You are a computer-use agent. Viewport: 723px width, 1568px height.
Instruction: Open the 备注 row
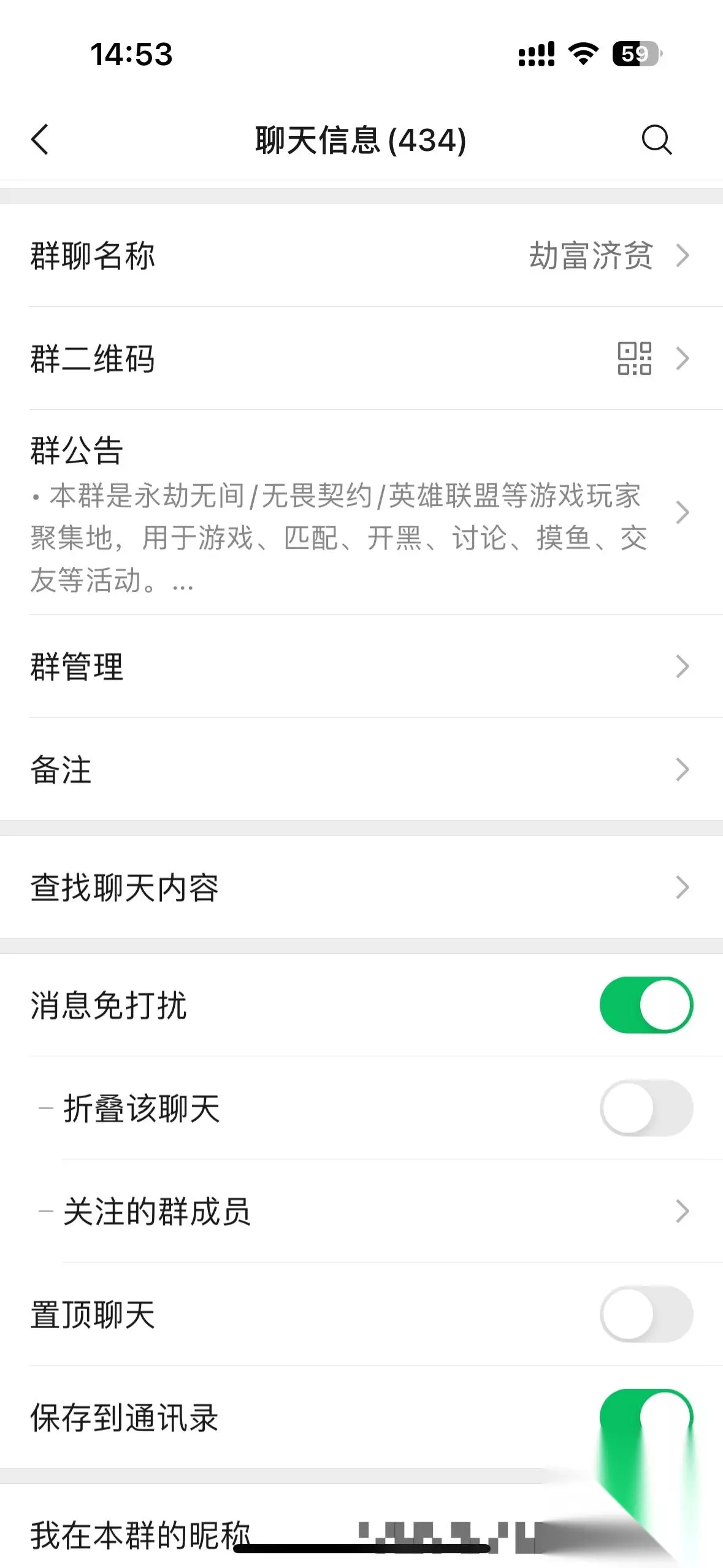(362, 769)
